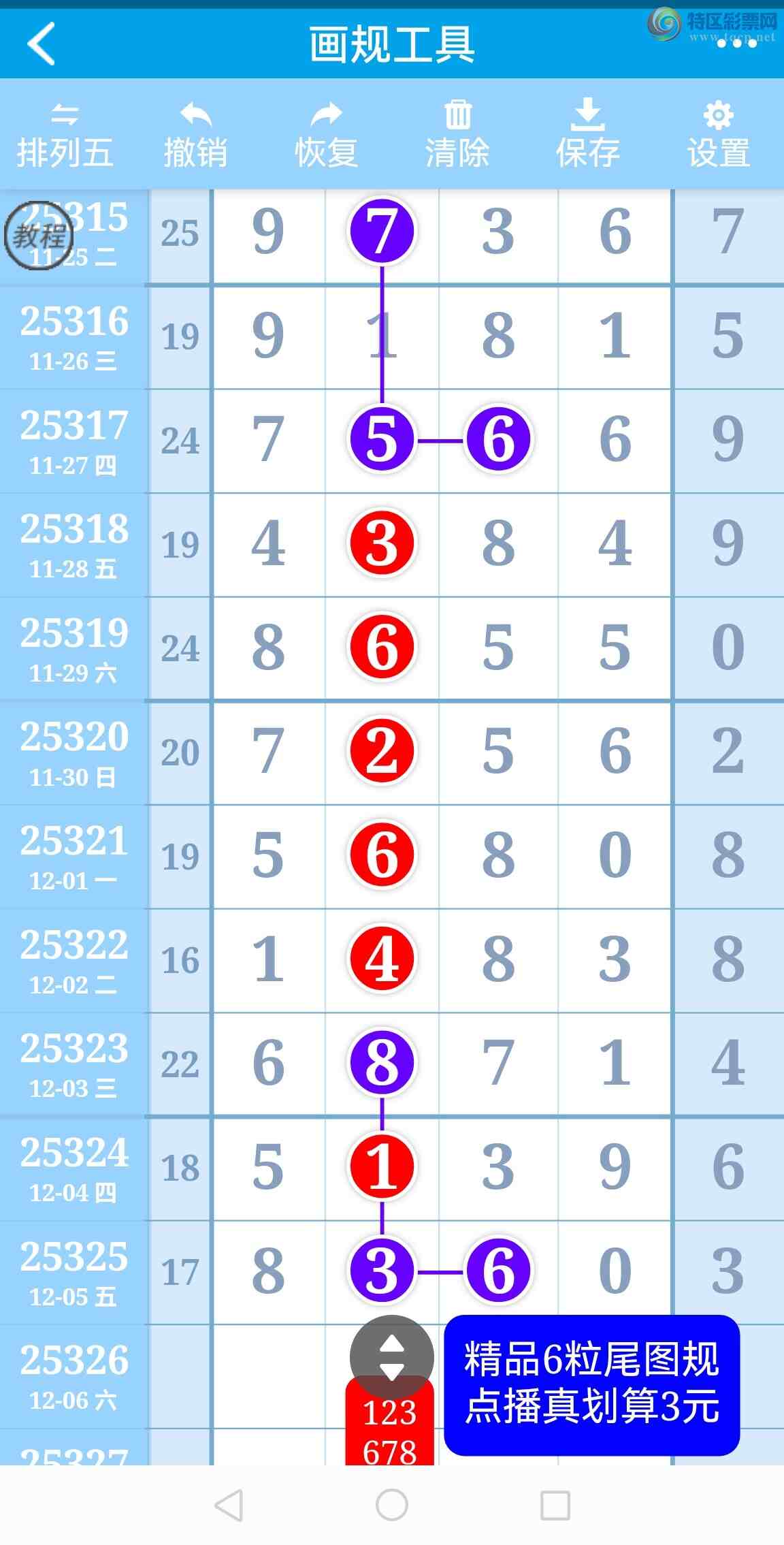This screenshot has height=1545, width=784.
Task: Switch lottery type via 排列五
Action: [65, 135]
